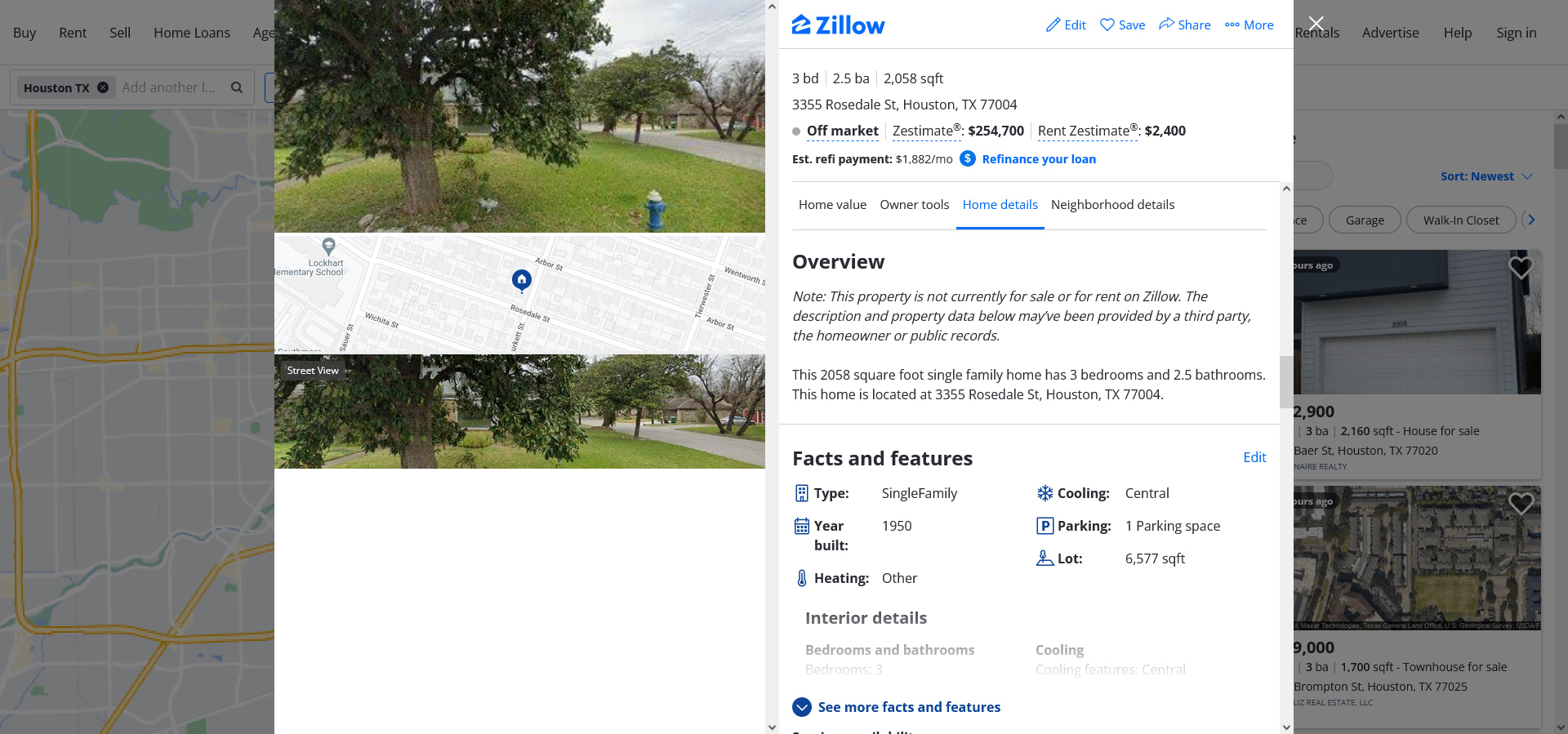
Task: Open the map of Rosedale St
Action: [x=519, y=294]
